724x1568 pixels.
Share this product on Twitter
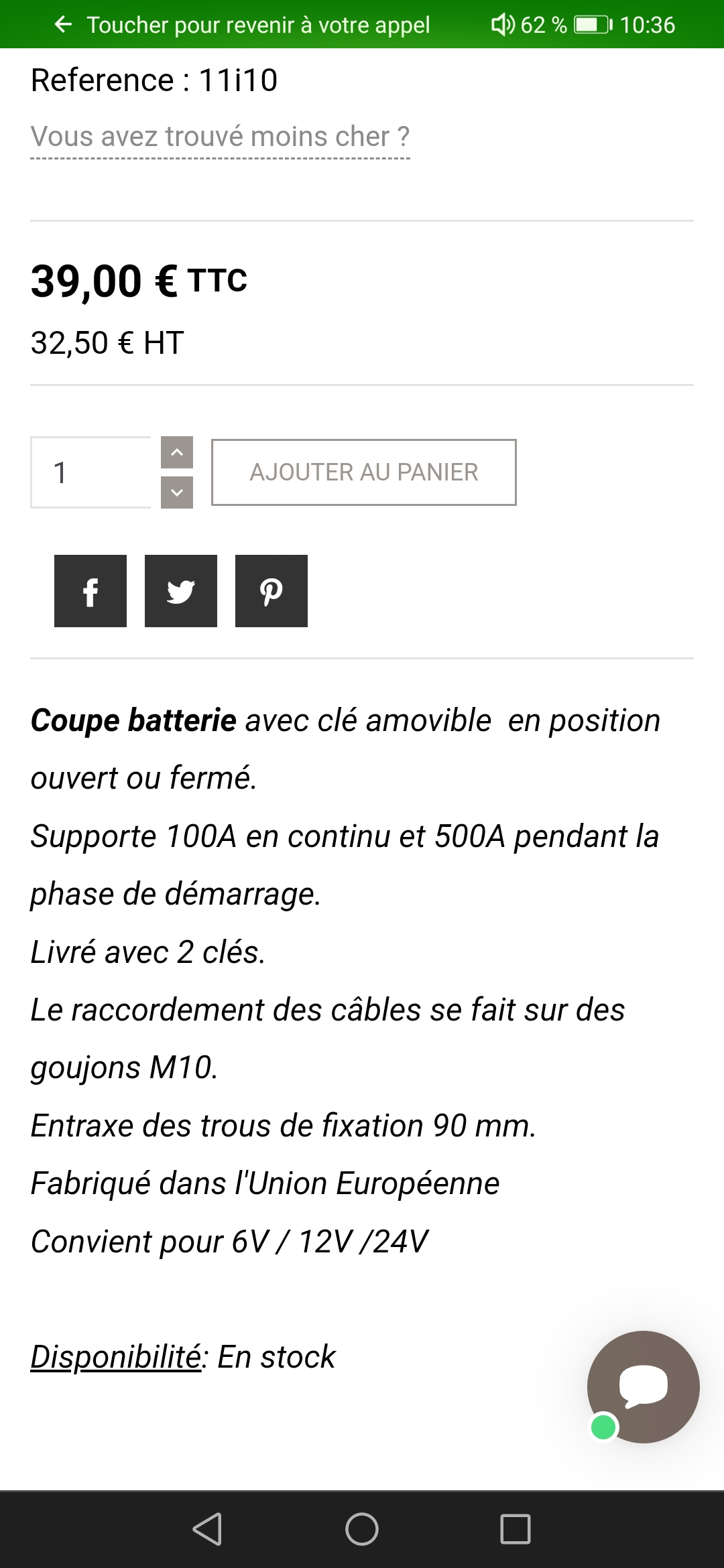pos(181,591)
